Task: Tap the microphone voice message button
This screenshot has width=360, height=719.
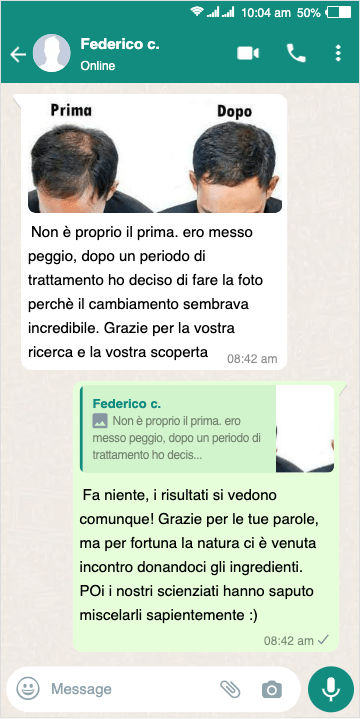Action: coord(331,689)
